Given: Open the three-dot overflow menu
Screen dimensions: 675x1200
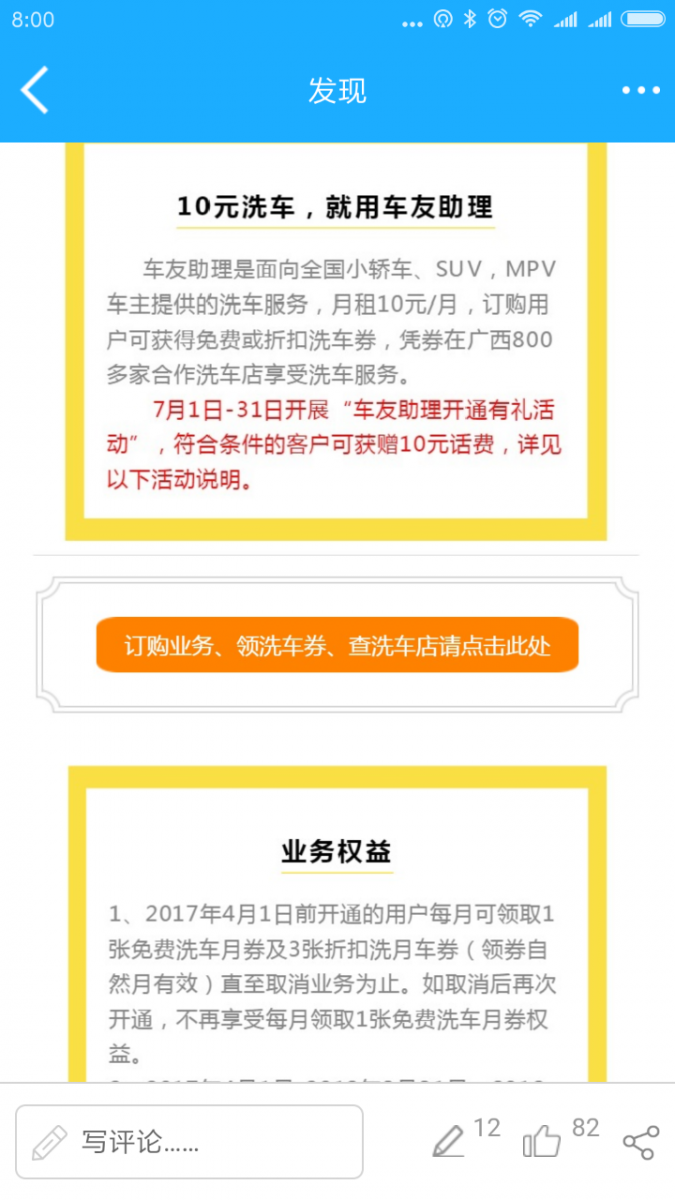Looking at the screenshot, I should [640, 91].
